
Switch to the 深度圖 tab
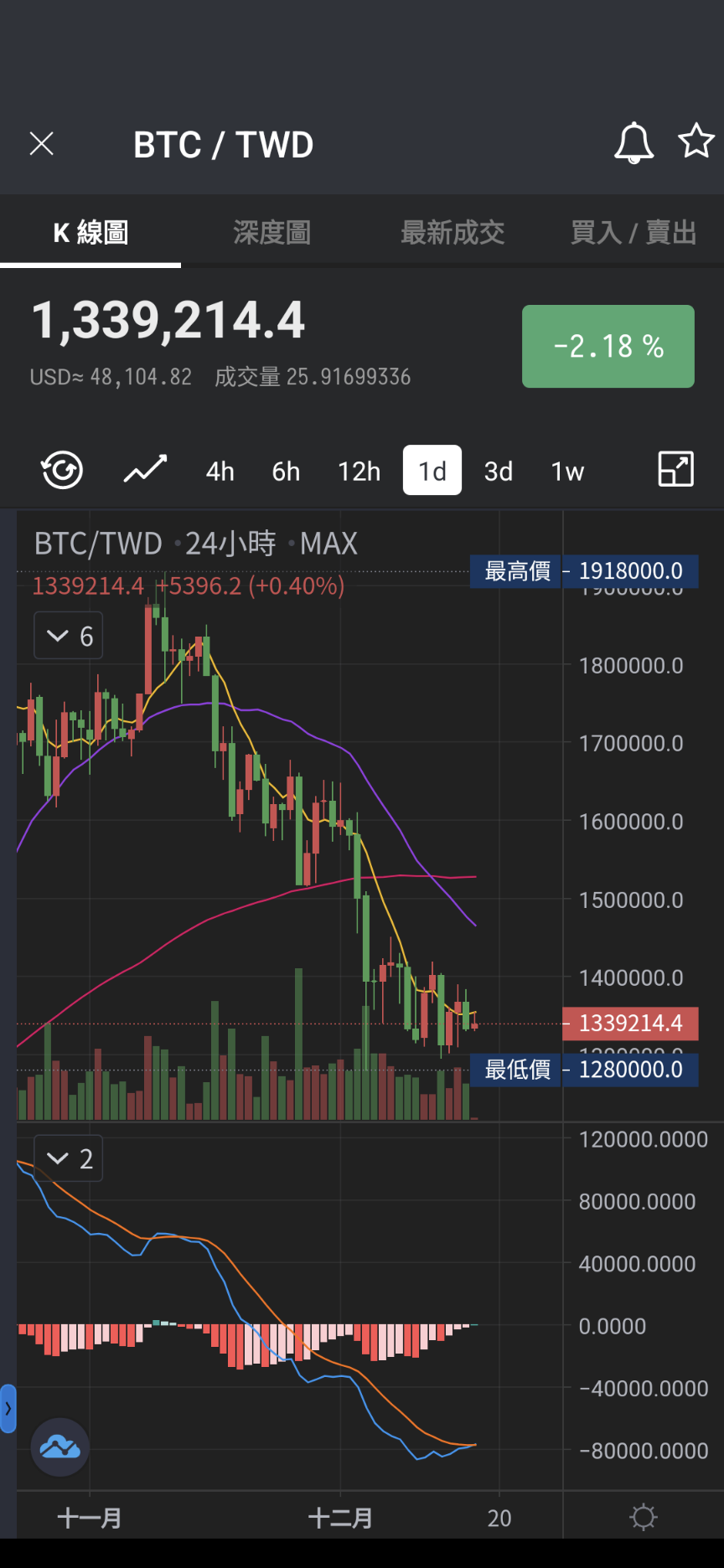click(x=271, y=232)
